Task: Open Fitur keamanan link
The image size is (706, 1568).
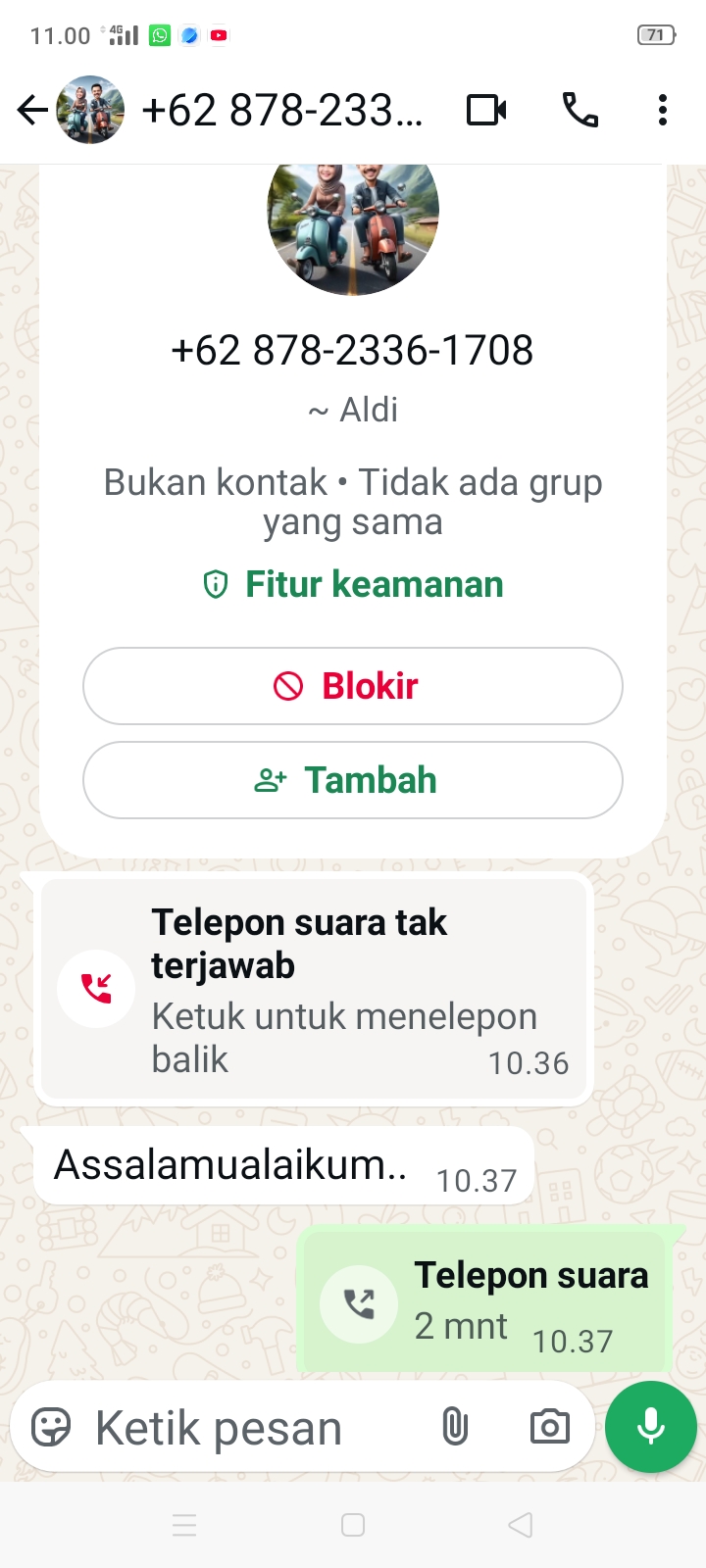Action: (x=353, y=584)
